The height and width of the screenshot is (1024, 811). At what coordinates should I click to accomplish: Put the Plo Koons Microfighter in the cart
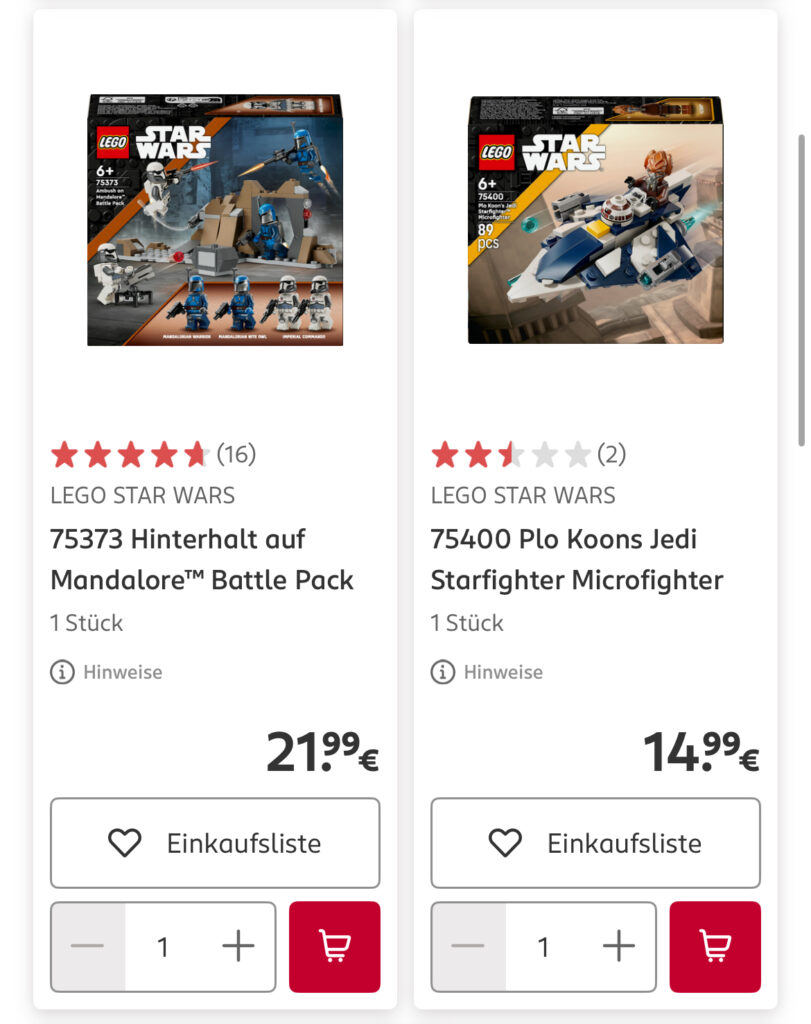point(715,947)
